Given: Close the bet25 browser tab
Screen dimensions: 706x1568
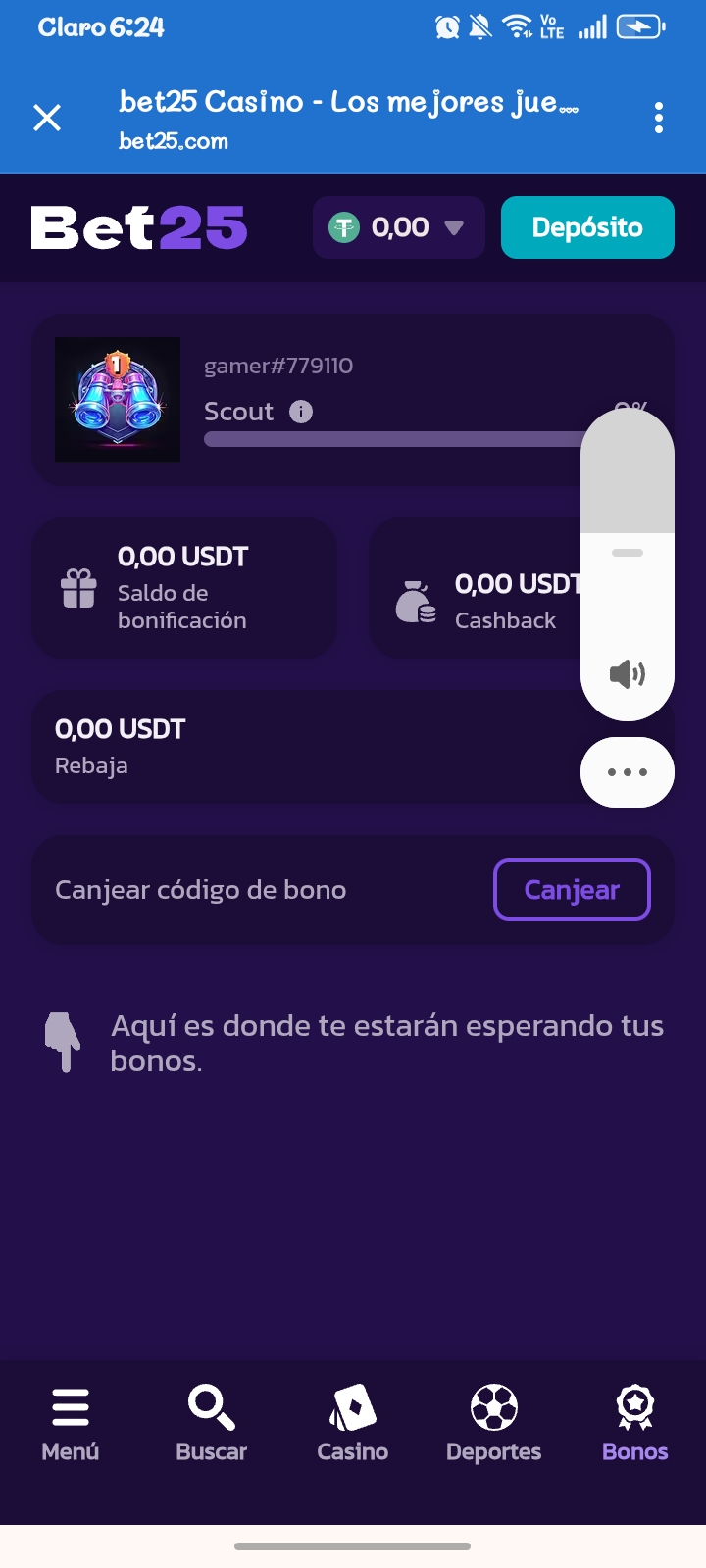Looking at the screenshot, I should pos(47,119).
